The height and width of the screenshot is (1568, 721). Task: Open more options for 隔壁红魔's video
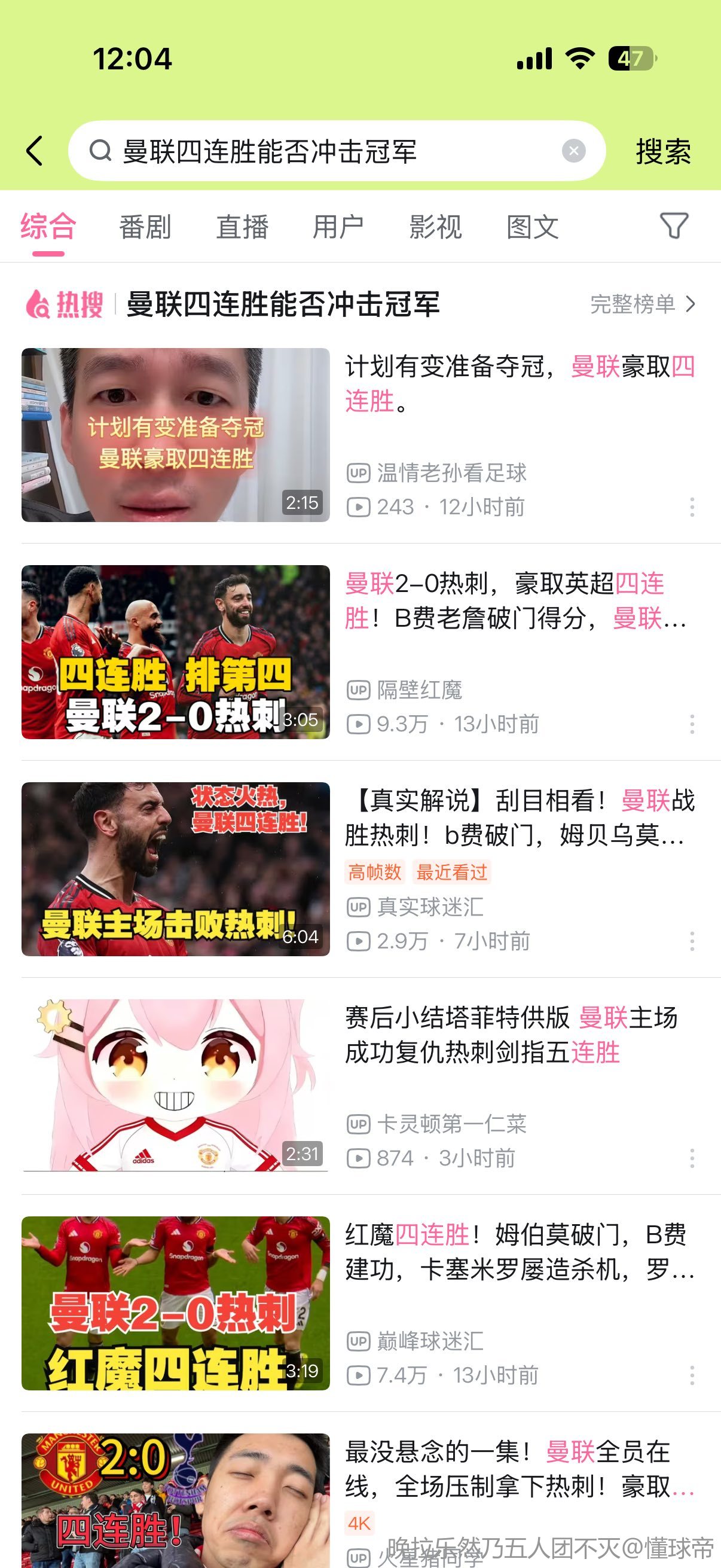[692, 724]
